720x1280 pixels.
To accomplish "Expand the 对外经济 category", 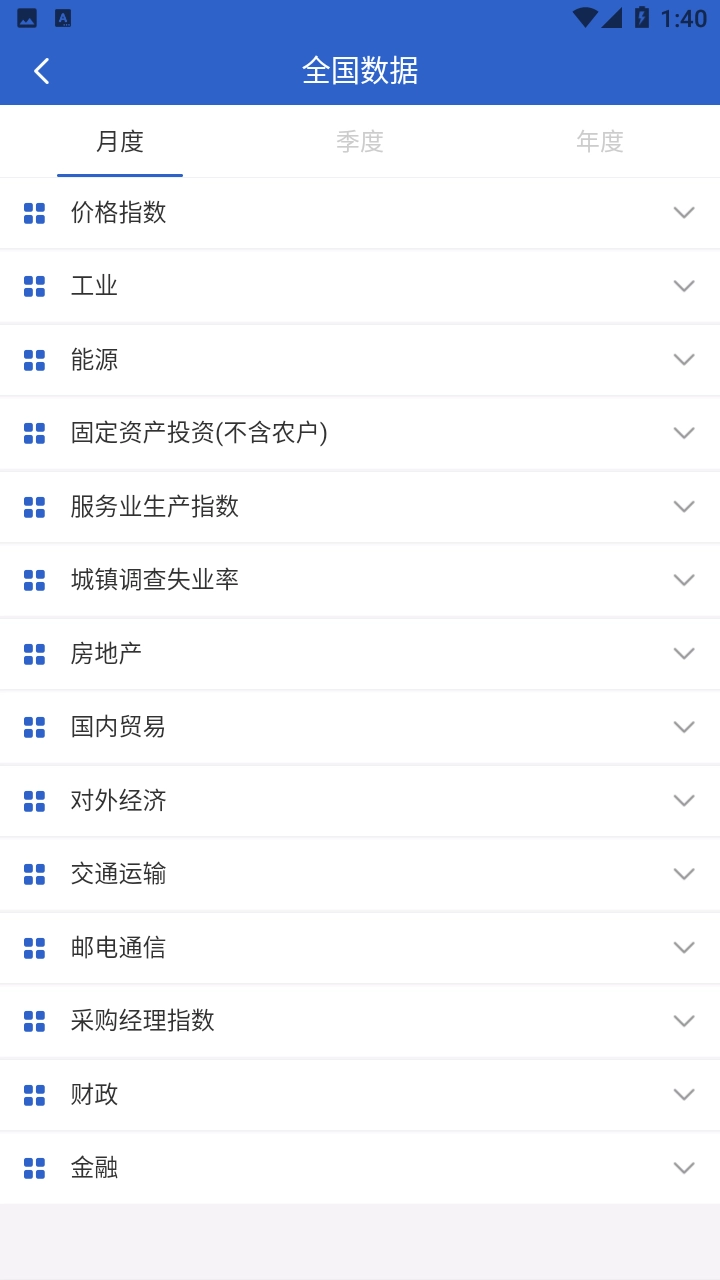I will (x=684, y=801).
